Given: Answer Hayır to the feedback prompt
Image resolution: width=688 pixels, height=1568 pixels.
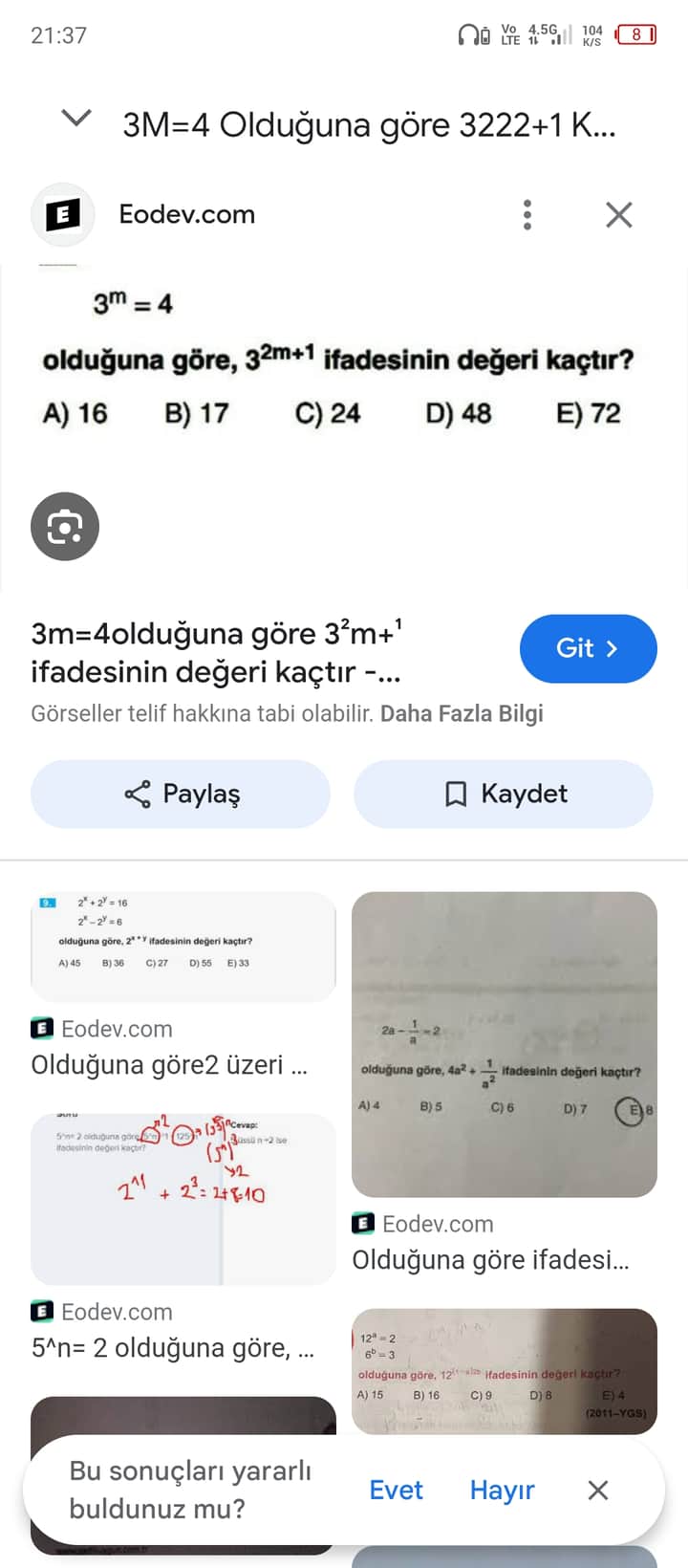Looking at the screenshot, I should [x=502, y=1490].
